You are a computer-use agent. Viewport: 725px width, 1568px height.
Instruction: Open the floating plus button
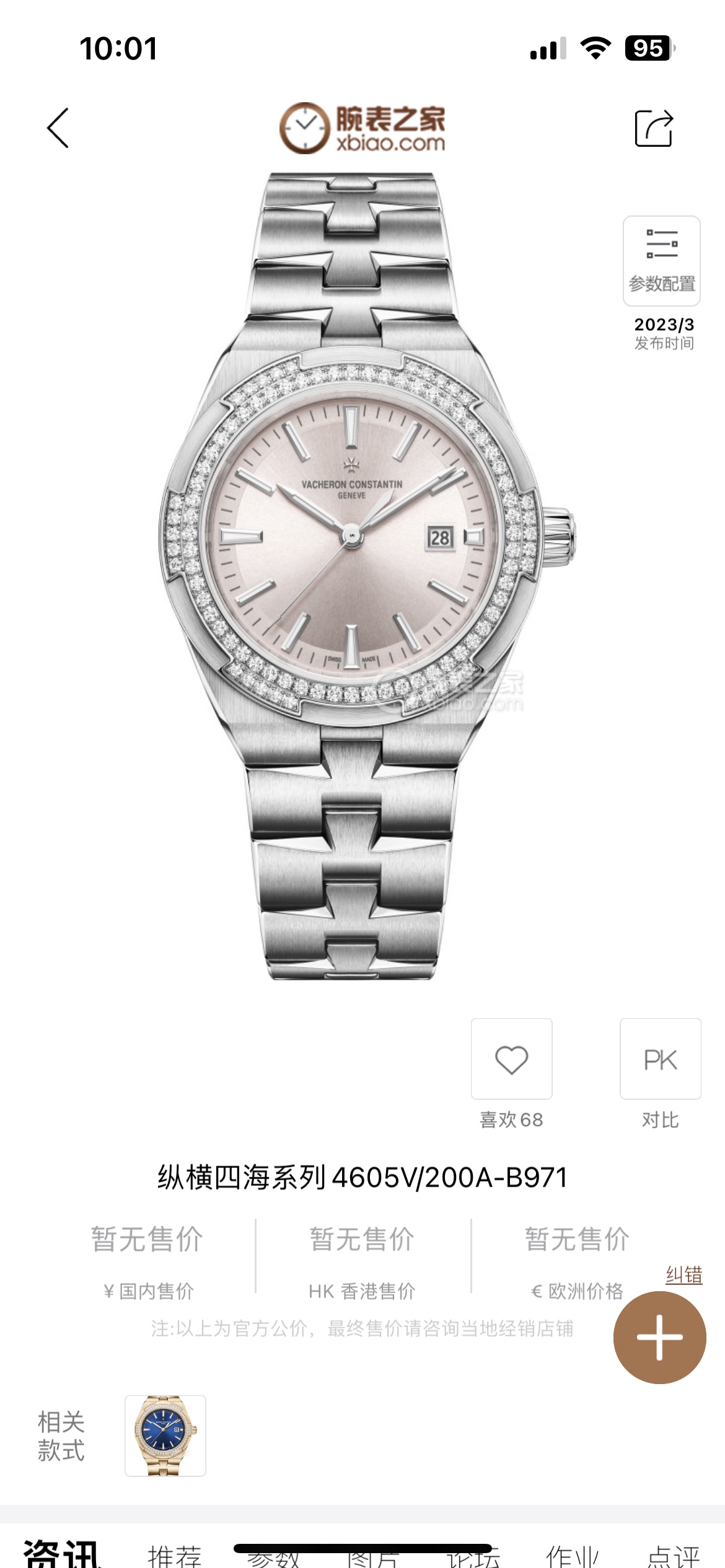pyautogui.click(x=659, y=1338)
